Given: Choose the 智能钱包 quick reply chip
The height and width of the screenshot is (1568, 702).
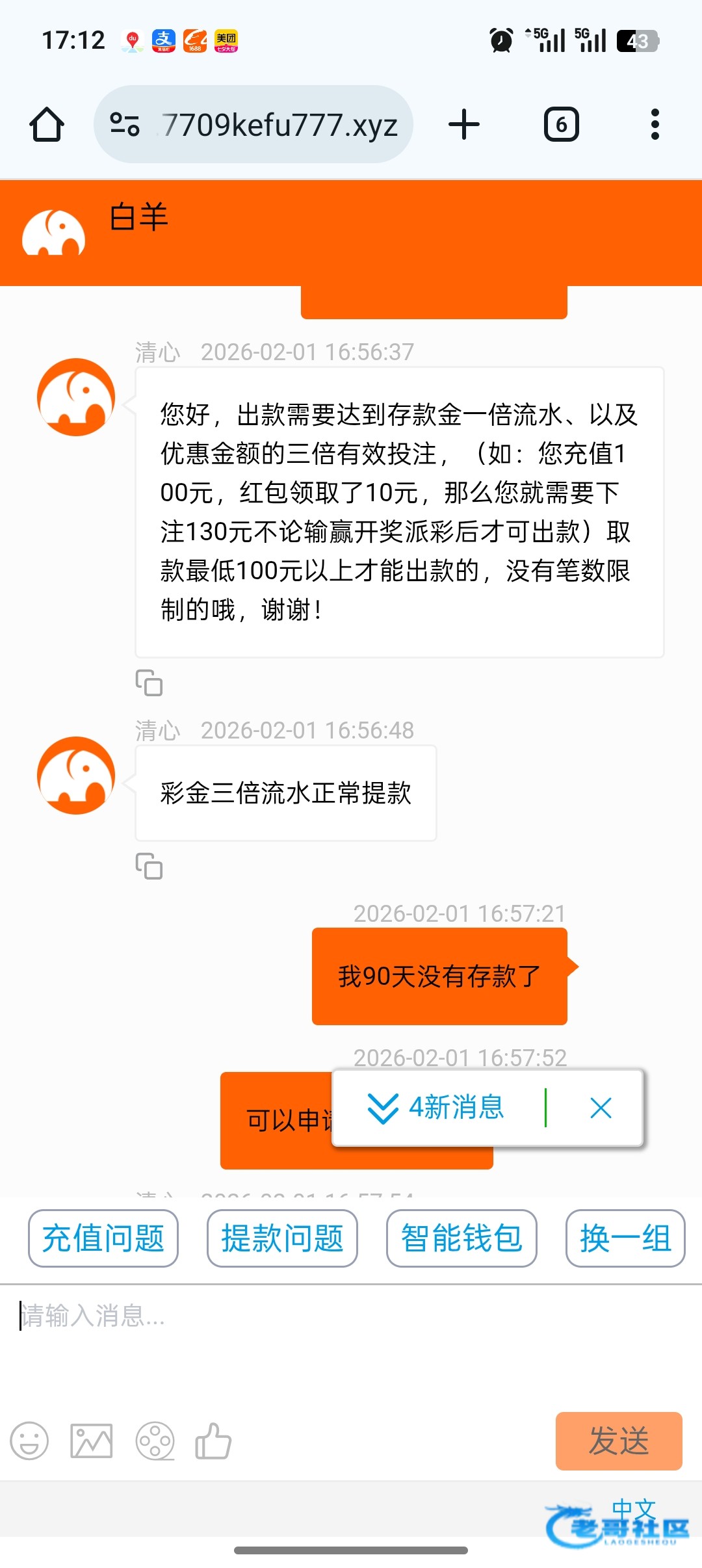Looking at the screenshot, I should tap(461, 1238).
